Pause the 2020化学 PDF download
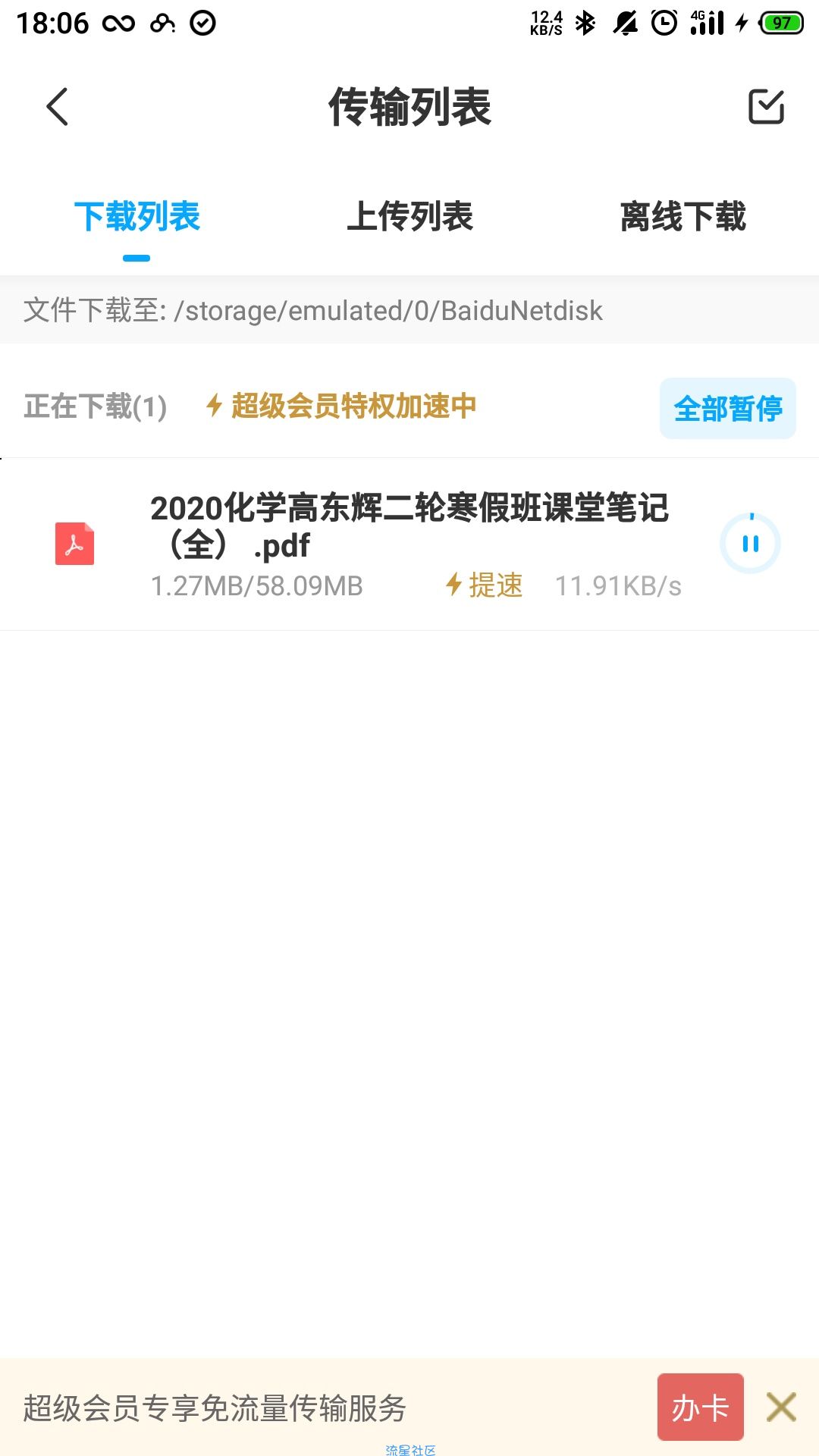819x1456 pixels. click(x=750, y=544)
